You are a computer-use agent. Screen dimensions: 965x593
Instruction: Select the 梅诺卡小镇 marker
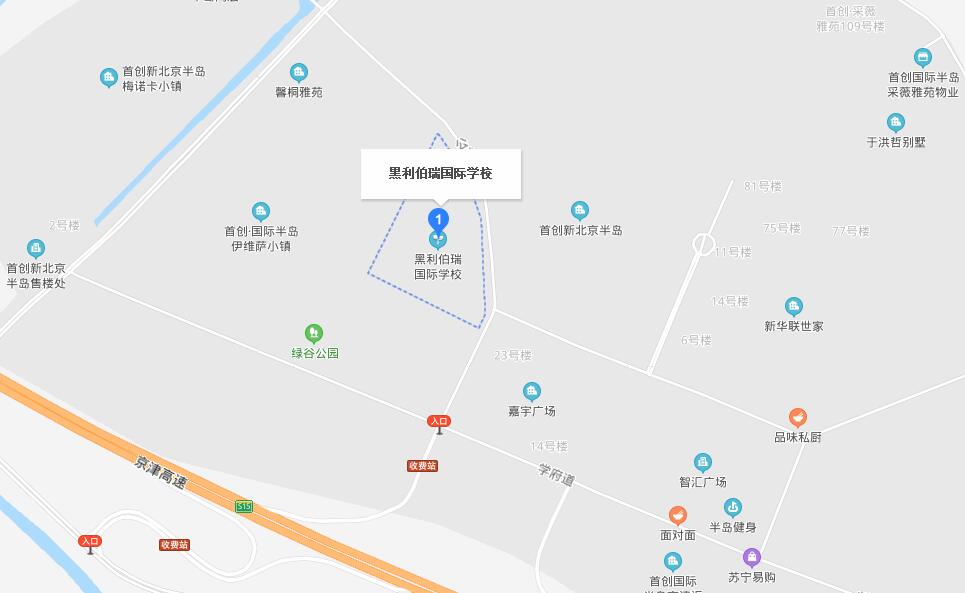coord(109,77)
